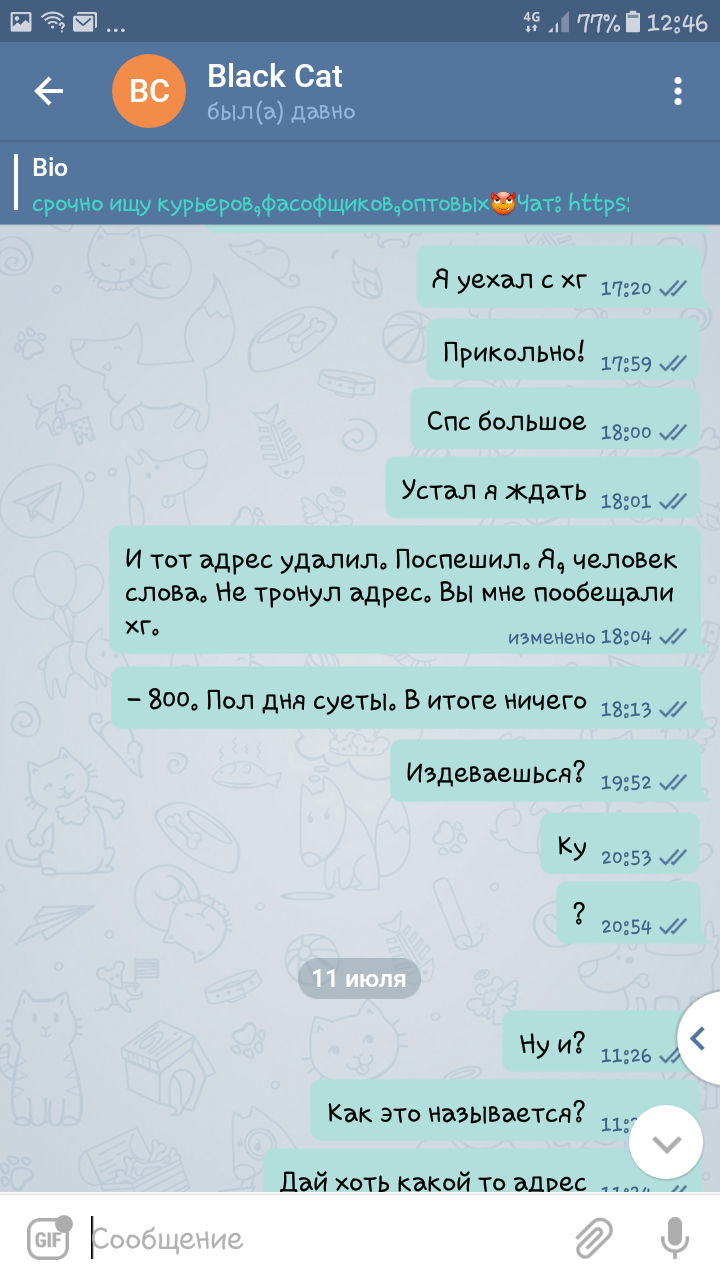Jump to latest messages with the down arrow
This screenshot has height=1280, width=720.
click(666, 1142)
